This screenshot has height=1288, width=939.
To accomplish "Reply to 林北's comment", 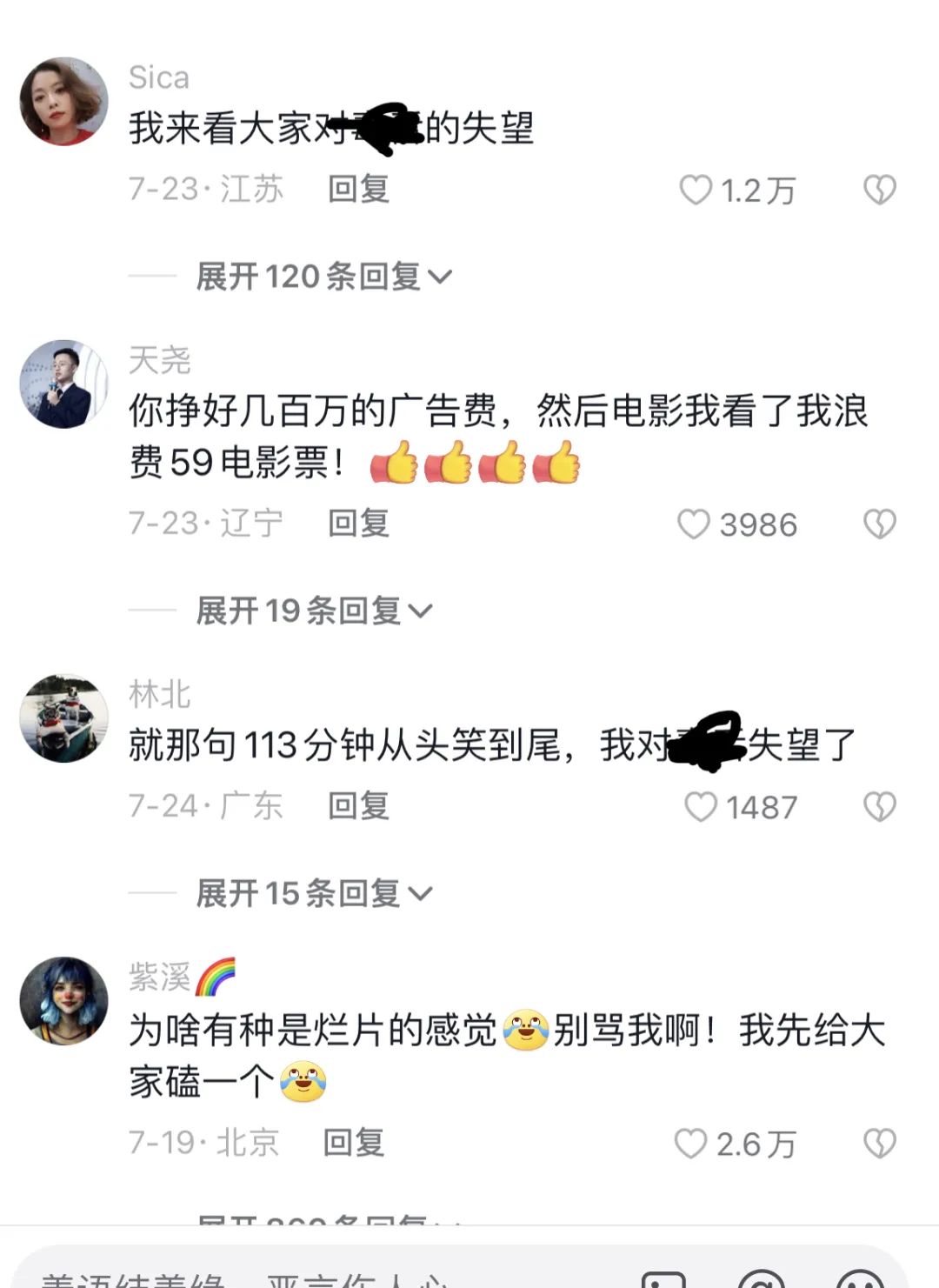I will (358, 805).
